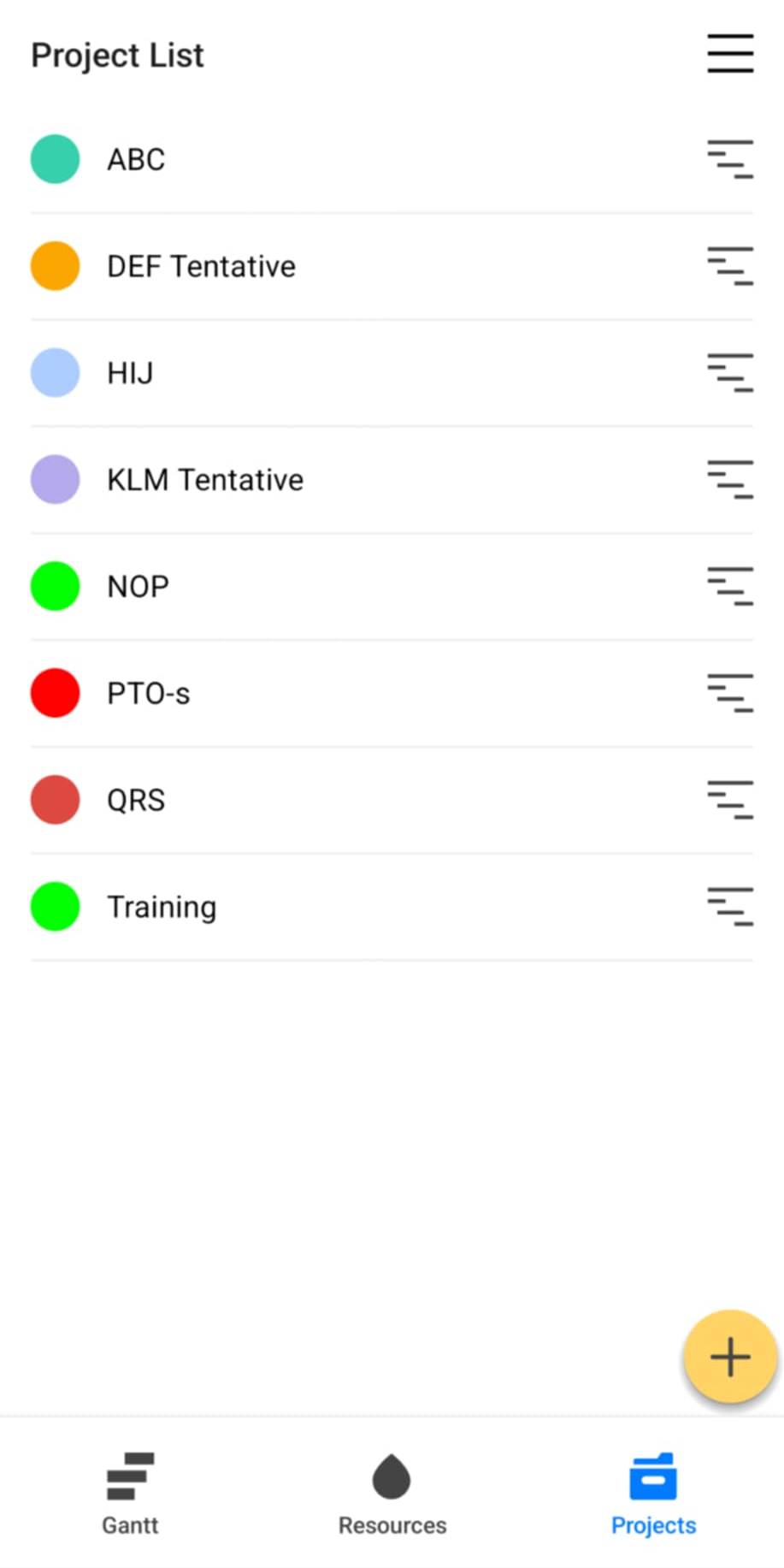Click the Gantt chart icon for NOP

[x=730, y=586]
